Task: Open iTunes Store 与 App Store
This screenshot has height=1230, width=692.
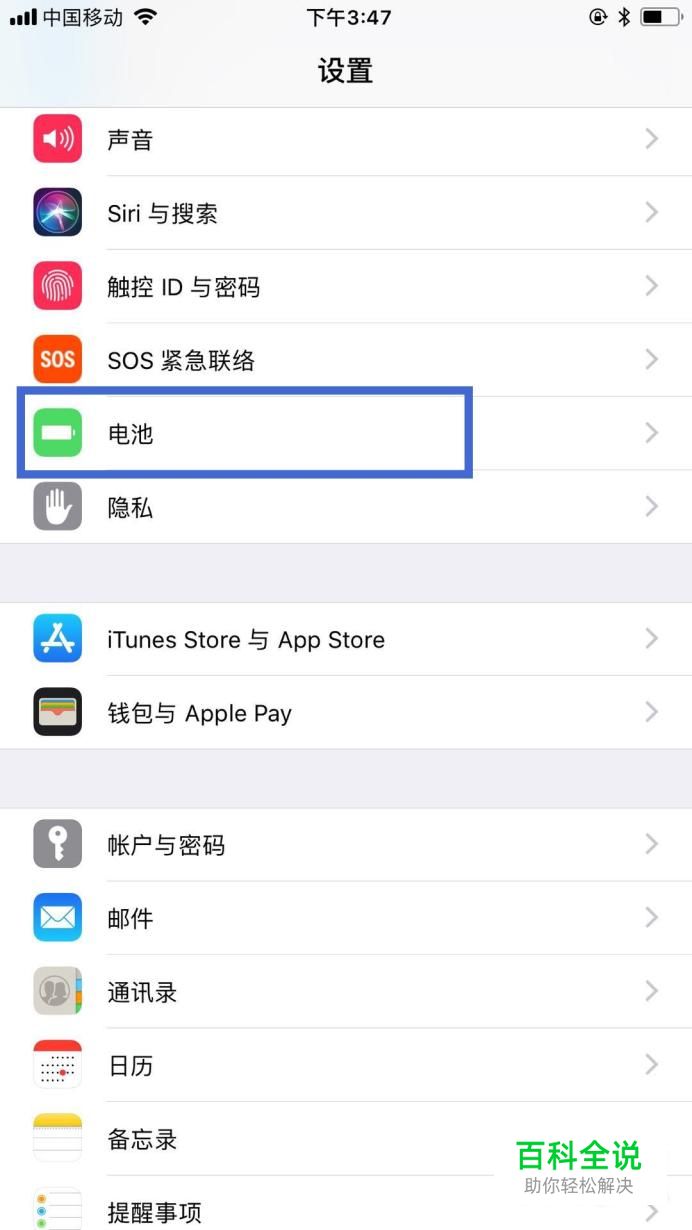Action: click(x=345, y=640)
